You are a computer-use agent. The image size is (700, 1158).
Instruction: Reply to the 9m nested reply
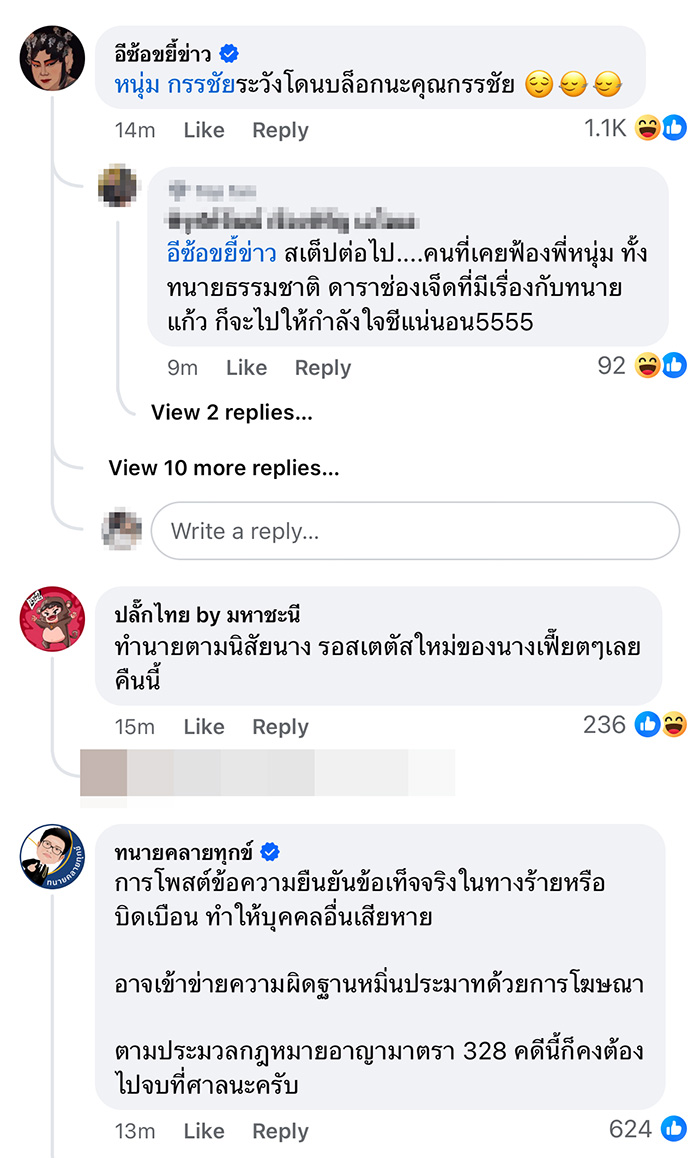[x=322, y=368]
